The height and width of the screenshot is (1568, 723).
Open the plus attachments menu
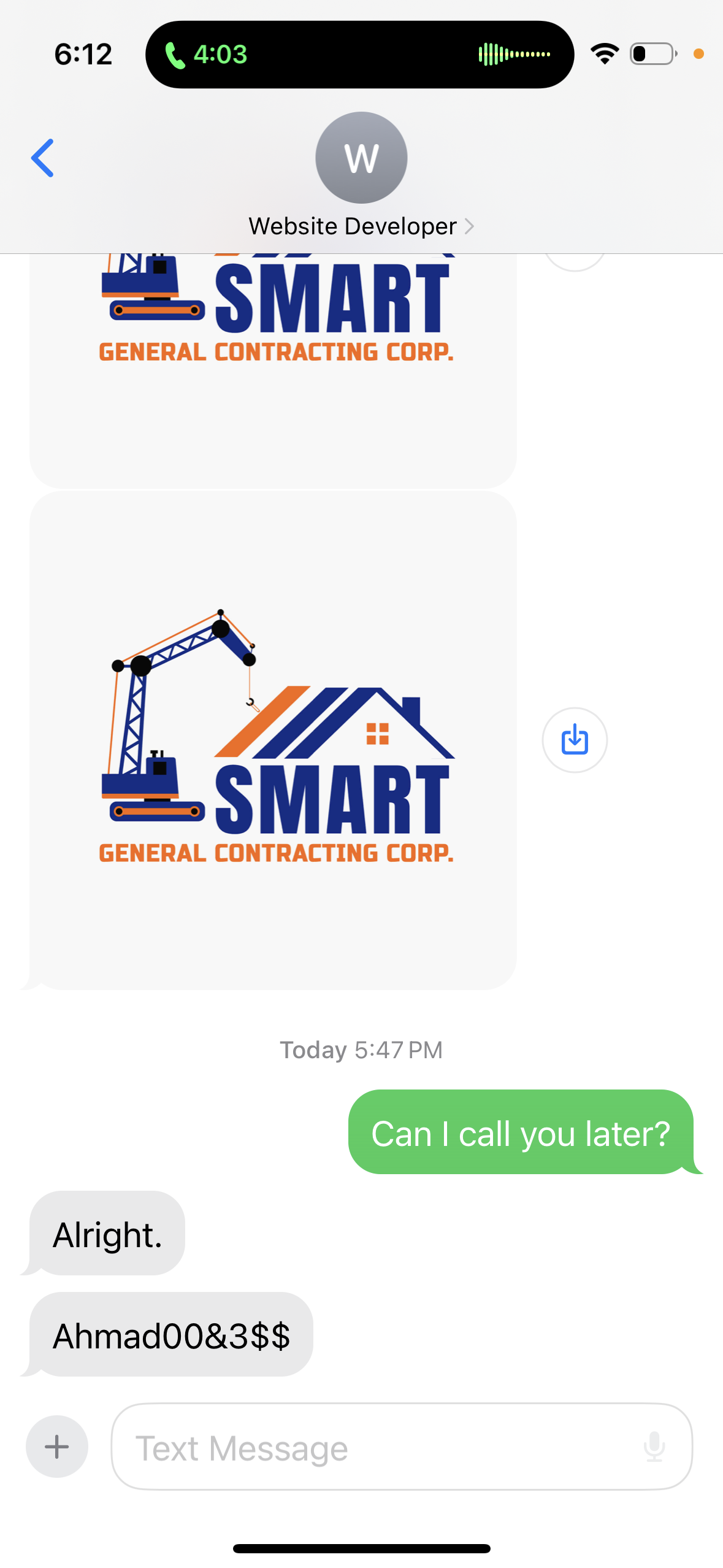click(x=57, y=1447)
